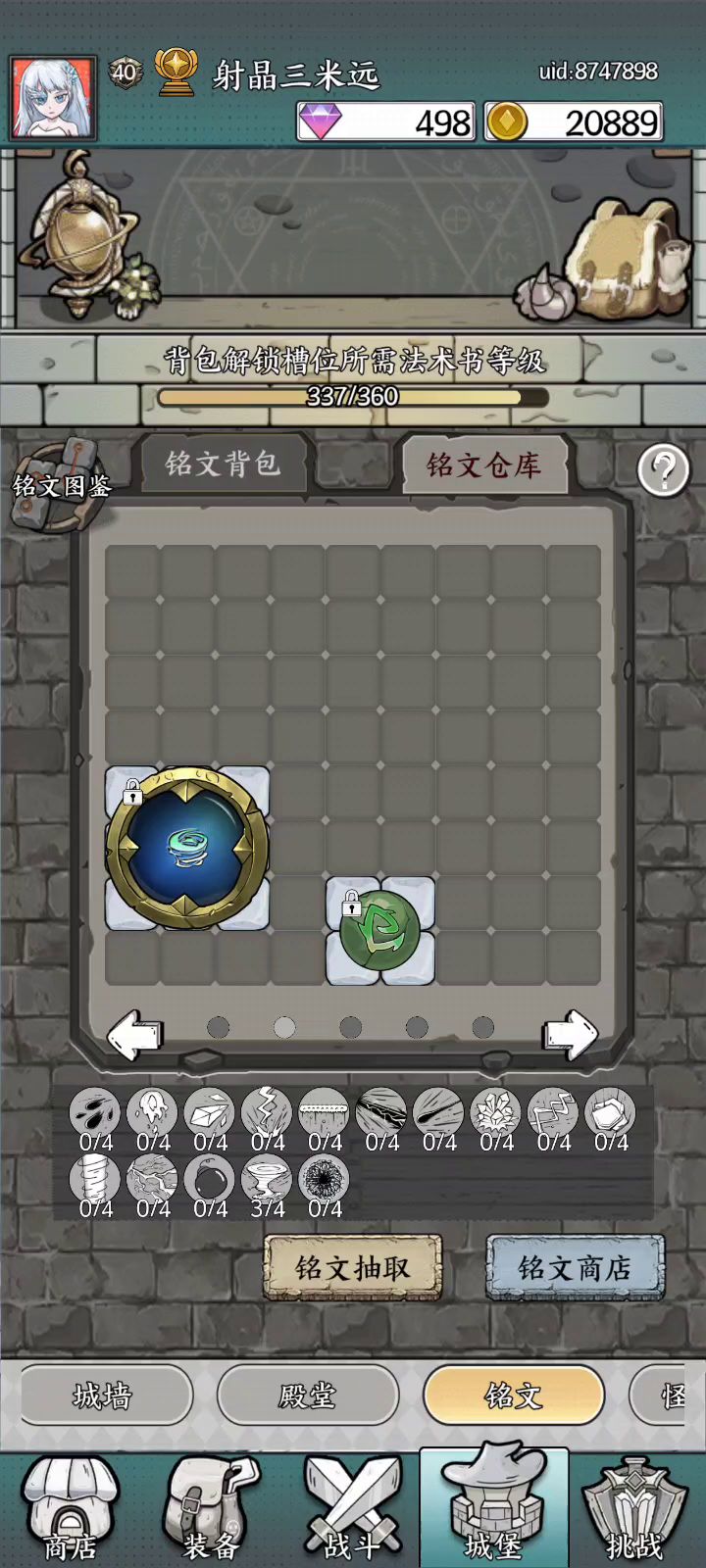Open the 城堡 castle tab
This screenshot has width=706, height=1568.
click(x=493, y=1509)
